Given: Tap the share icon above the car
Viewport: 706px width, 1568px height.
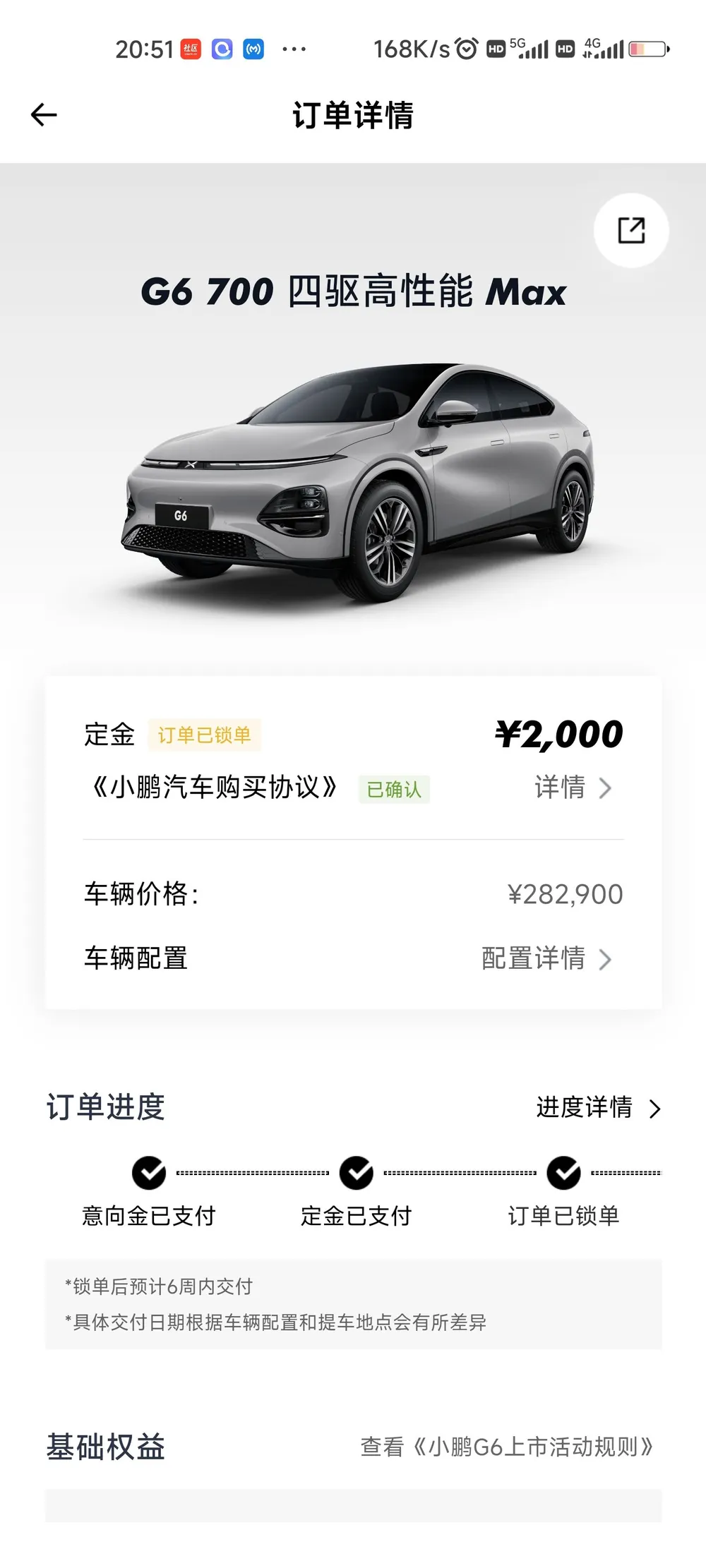Looking at the screenshot, I should [x=631, y=231].
